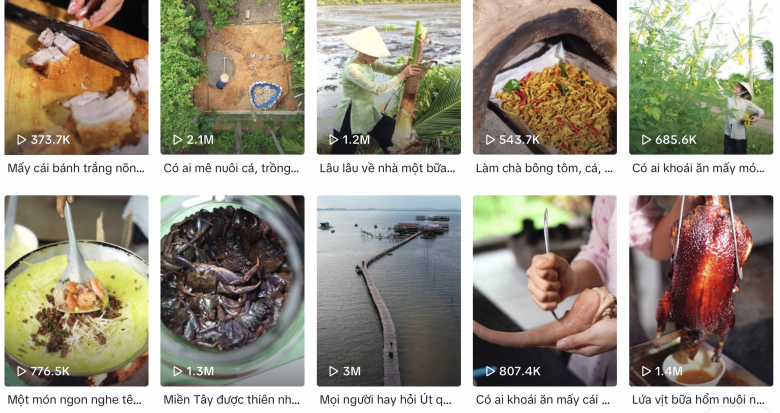Watch the 'Mọi người hay hỏi Út' video
Image resolution: width=780 pixels, height=413 pixels.
click(x=388, y=290)
